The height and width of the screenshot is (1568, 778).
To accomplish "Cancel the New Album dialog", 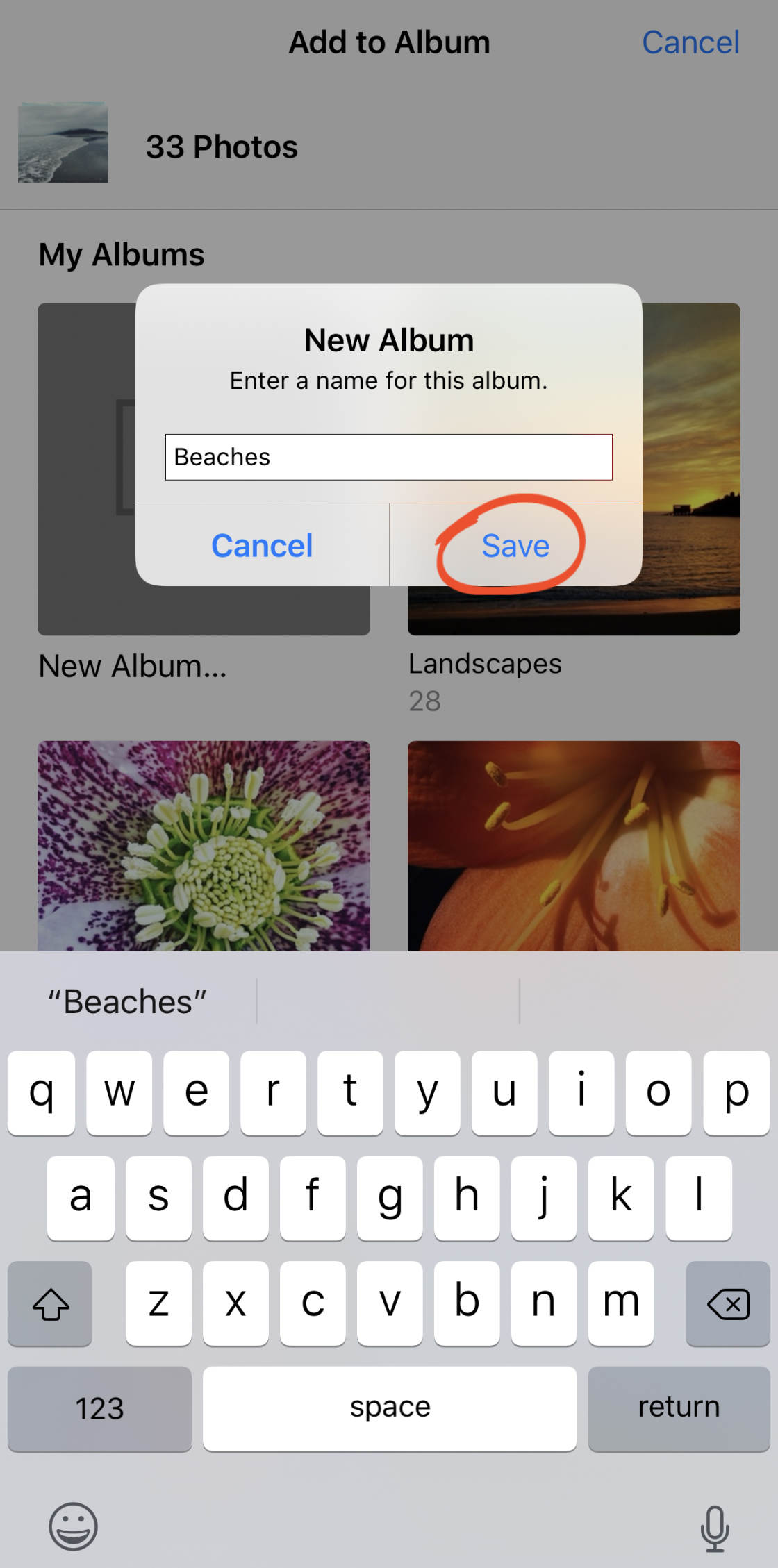I will [x=262, y=545].
